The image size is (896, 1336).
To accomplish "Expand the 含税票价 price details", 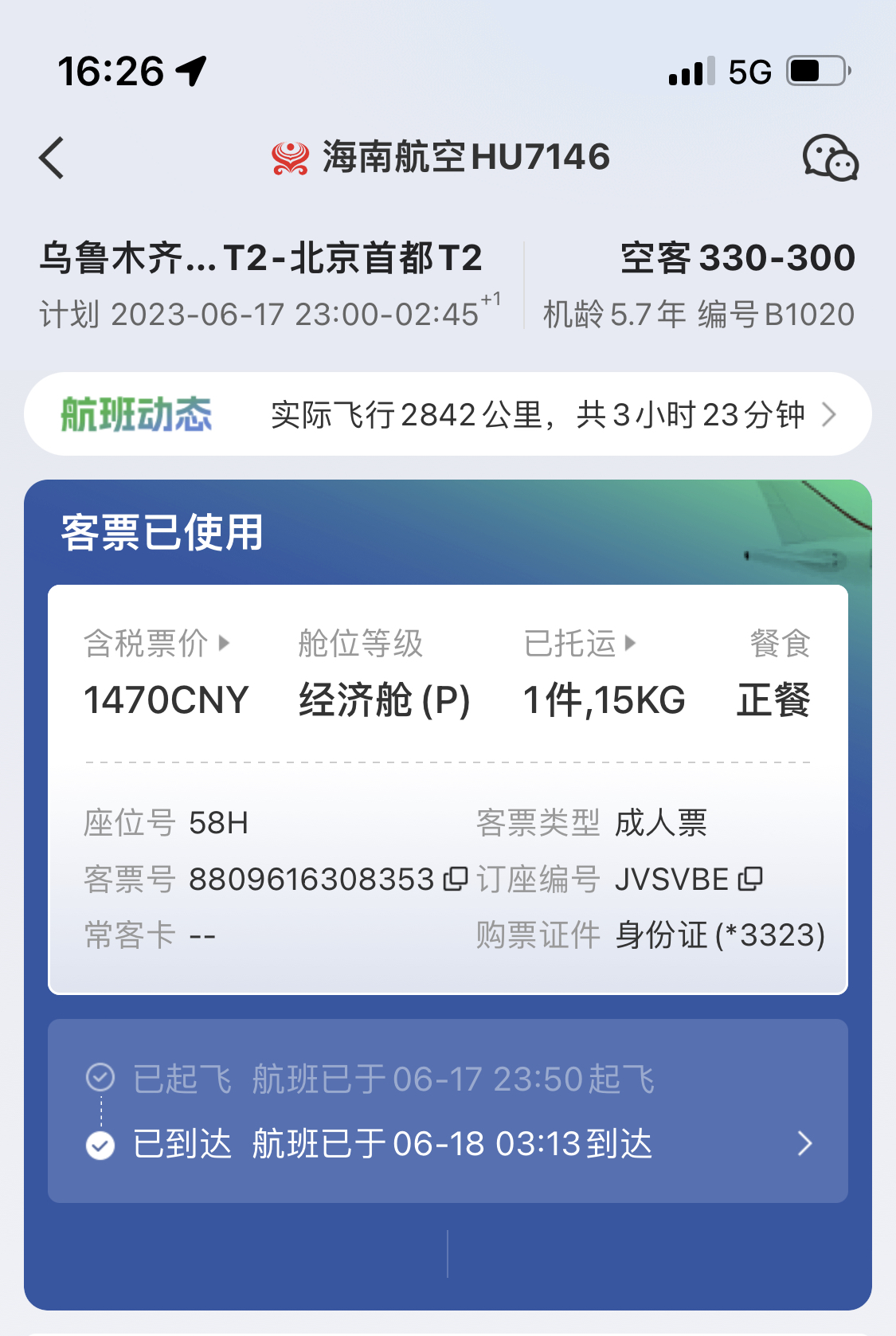I will [x=157, y=644].
